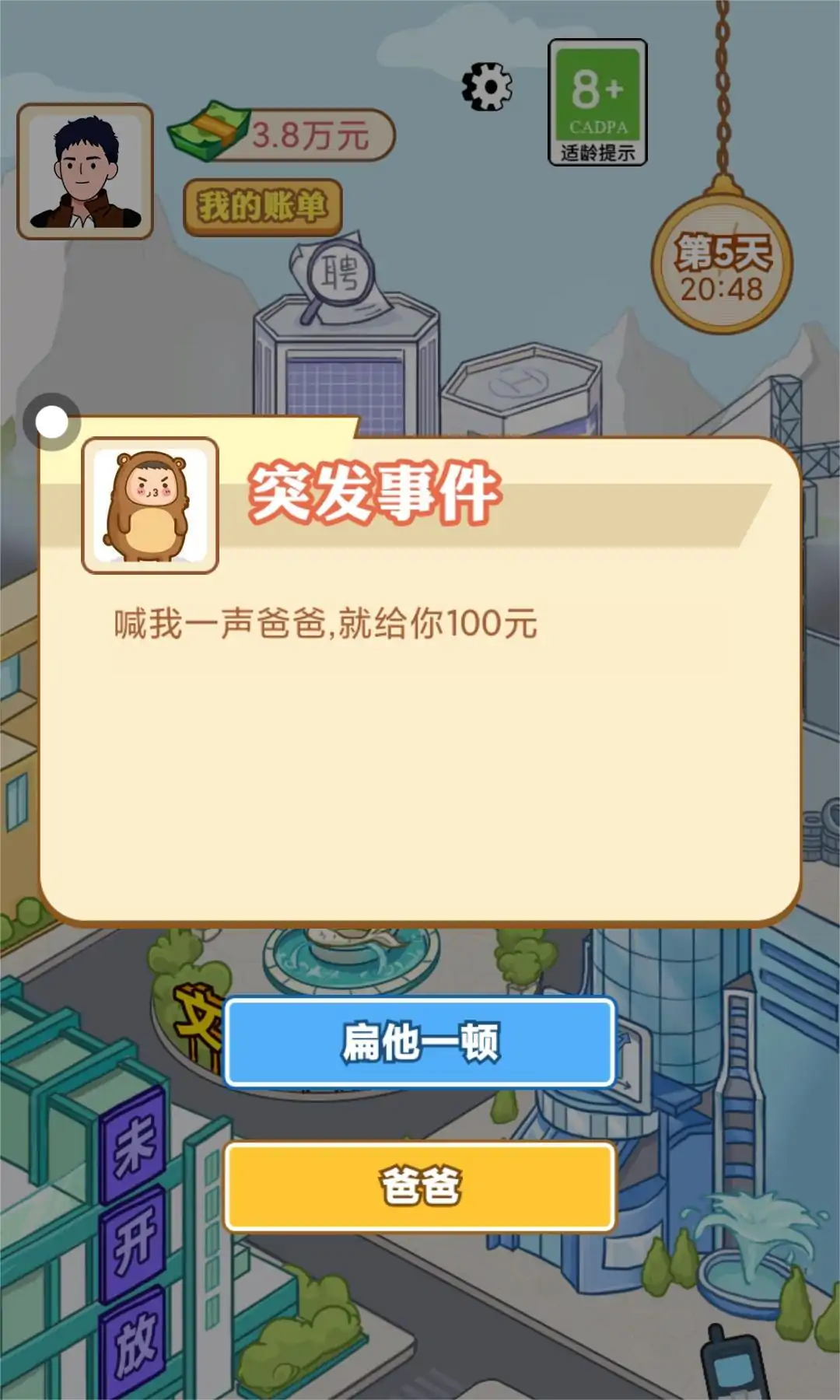Choose the 扁他一顿 option

[x=420, y=1042]
